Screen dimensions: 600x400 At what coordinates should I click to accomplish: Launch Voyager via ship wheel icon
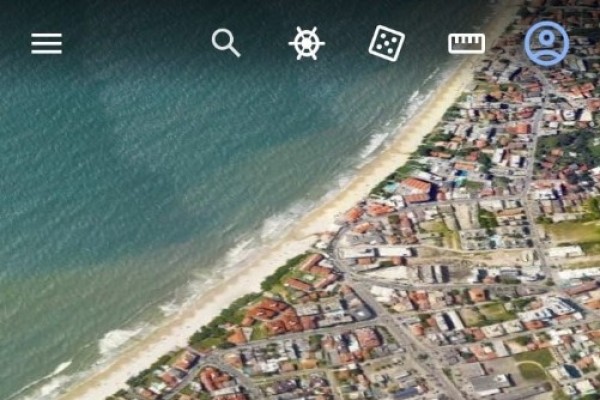(307, 43)
